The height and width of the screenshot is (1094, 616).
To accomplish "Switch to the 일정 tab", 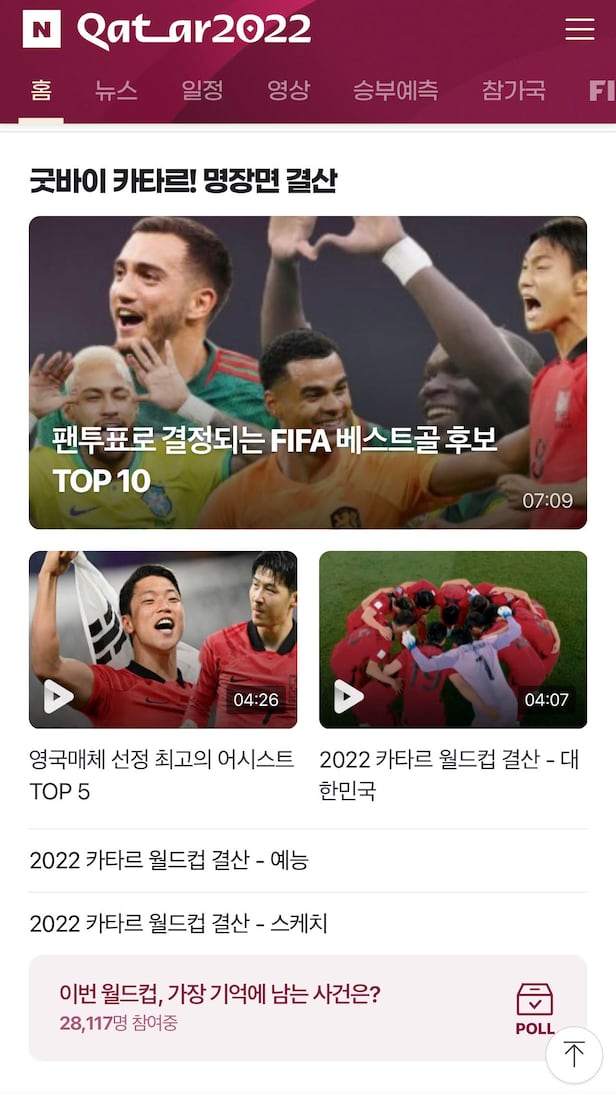I will click(x=202, y=91).
